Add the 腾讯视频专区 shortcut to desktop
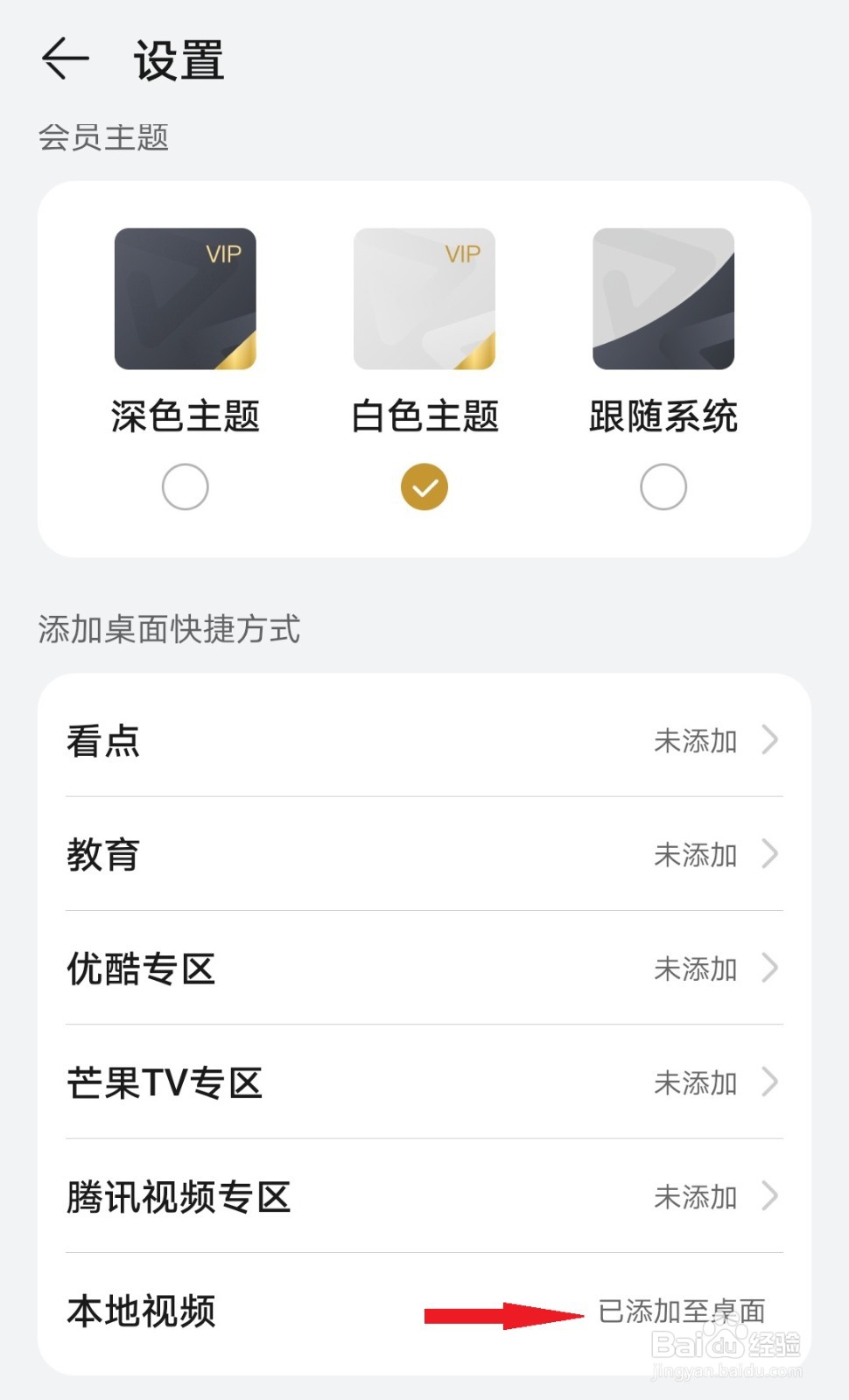 pos(424,1196)
